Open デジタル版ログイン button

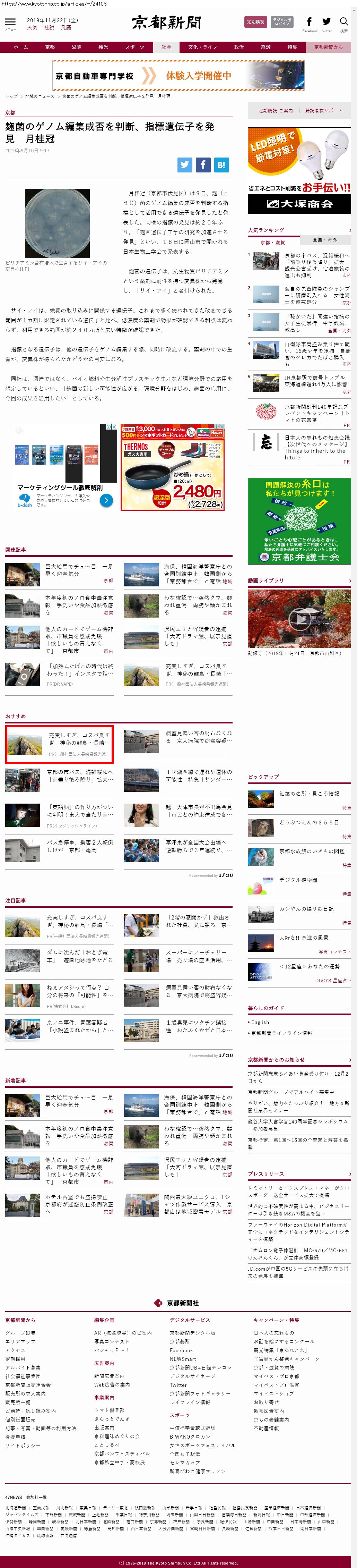point(281,22)
